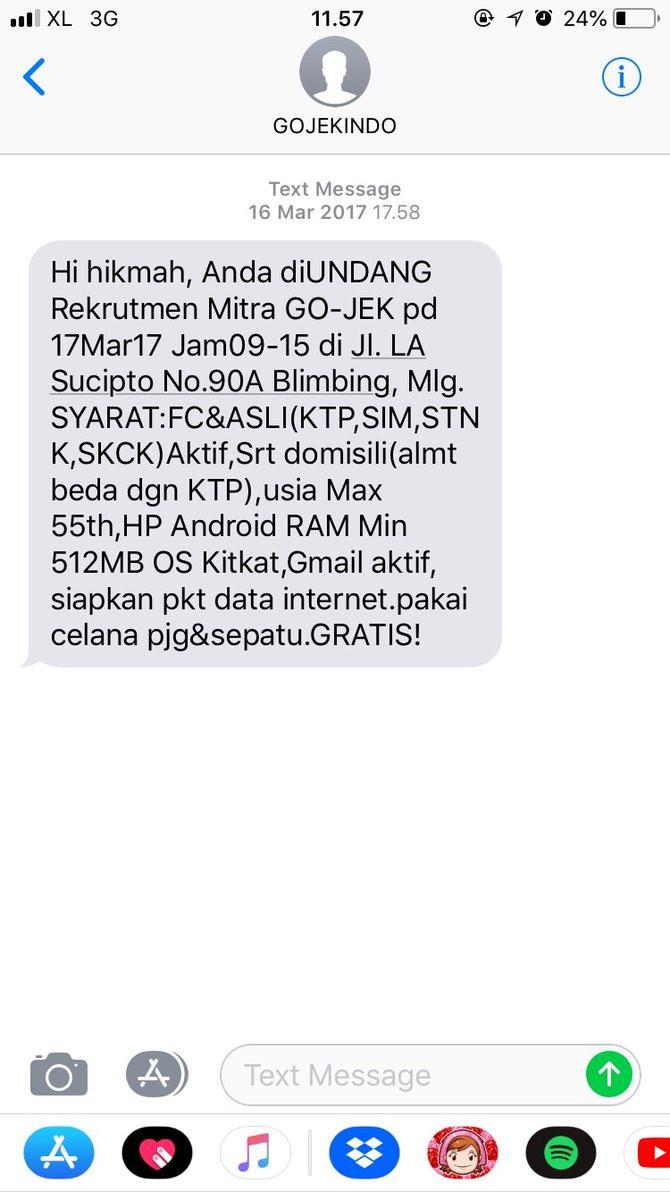The width and height of the screenshot is (670, 1192).
Task: Focus the Text Message input field
Action: [x=400, y=1075]
